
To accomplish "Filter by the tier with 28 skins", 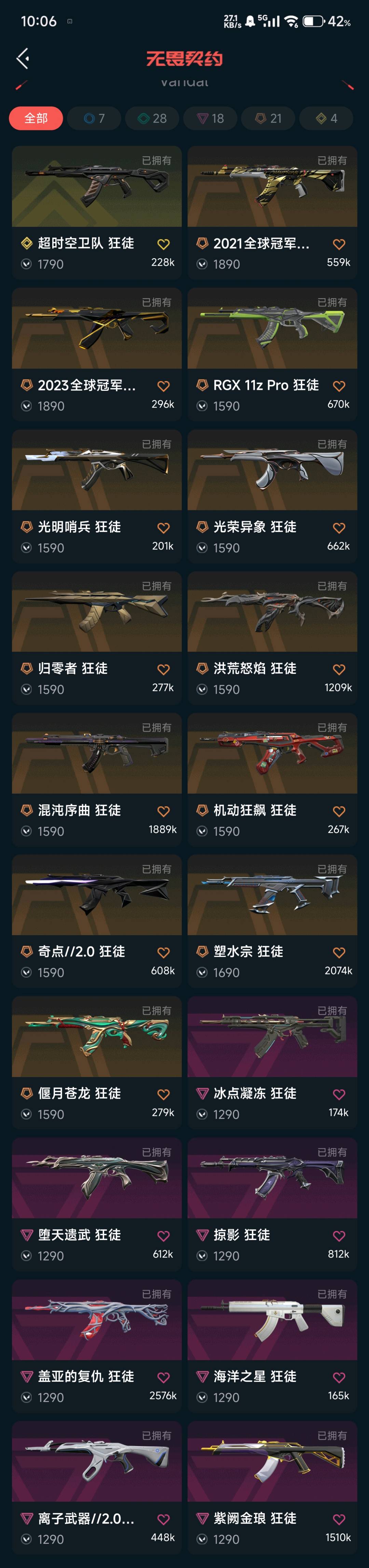I will (x=152, y=118).
